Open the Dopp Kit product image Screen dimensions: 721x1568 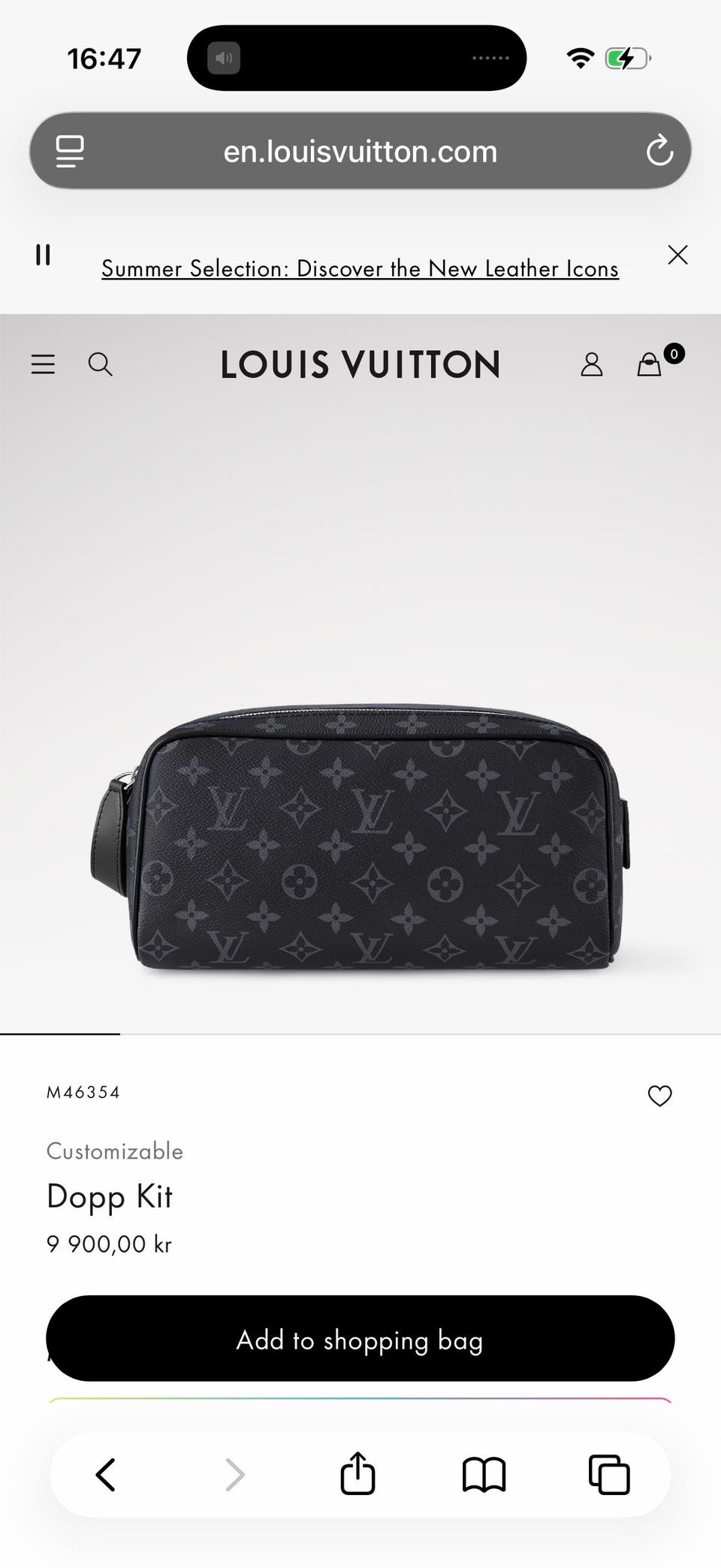tap(360, 838)
